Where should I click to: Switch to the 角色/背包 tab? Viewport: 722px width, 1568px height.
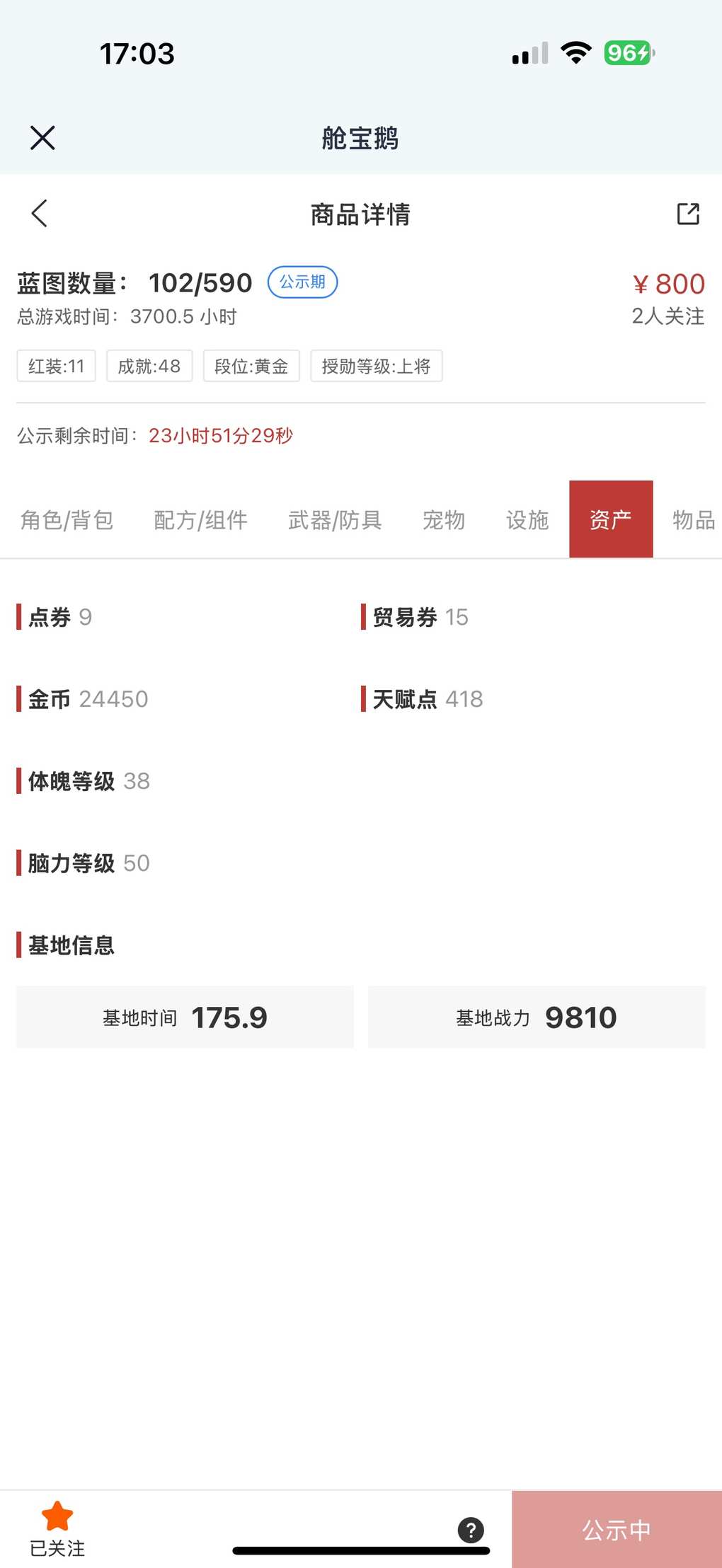click(x=67, y=520)
